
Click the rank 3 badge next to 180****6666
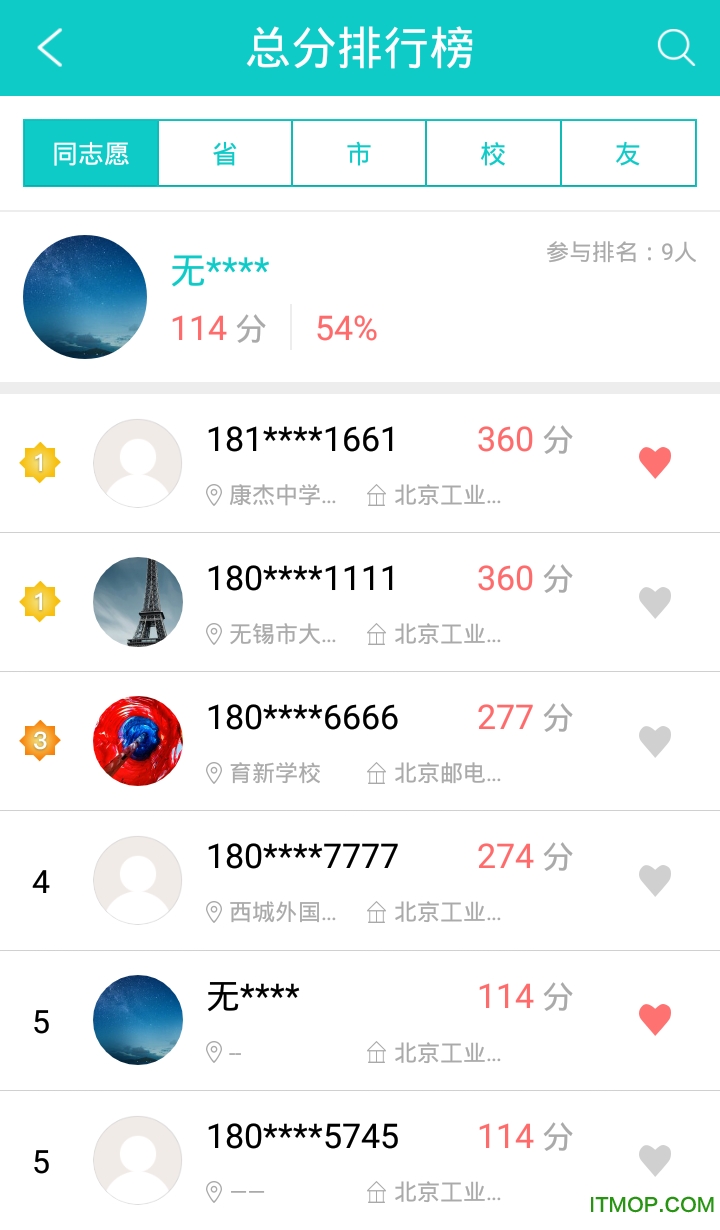tap(40, 740)
